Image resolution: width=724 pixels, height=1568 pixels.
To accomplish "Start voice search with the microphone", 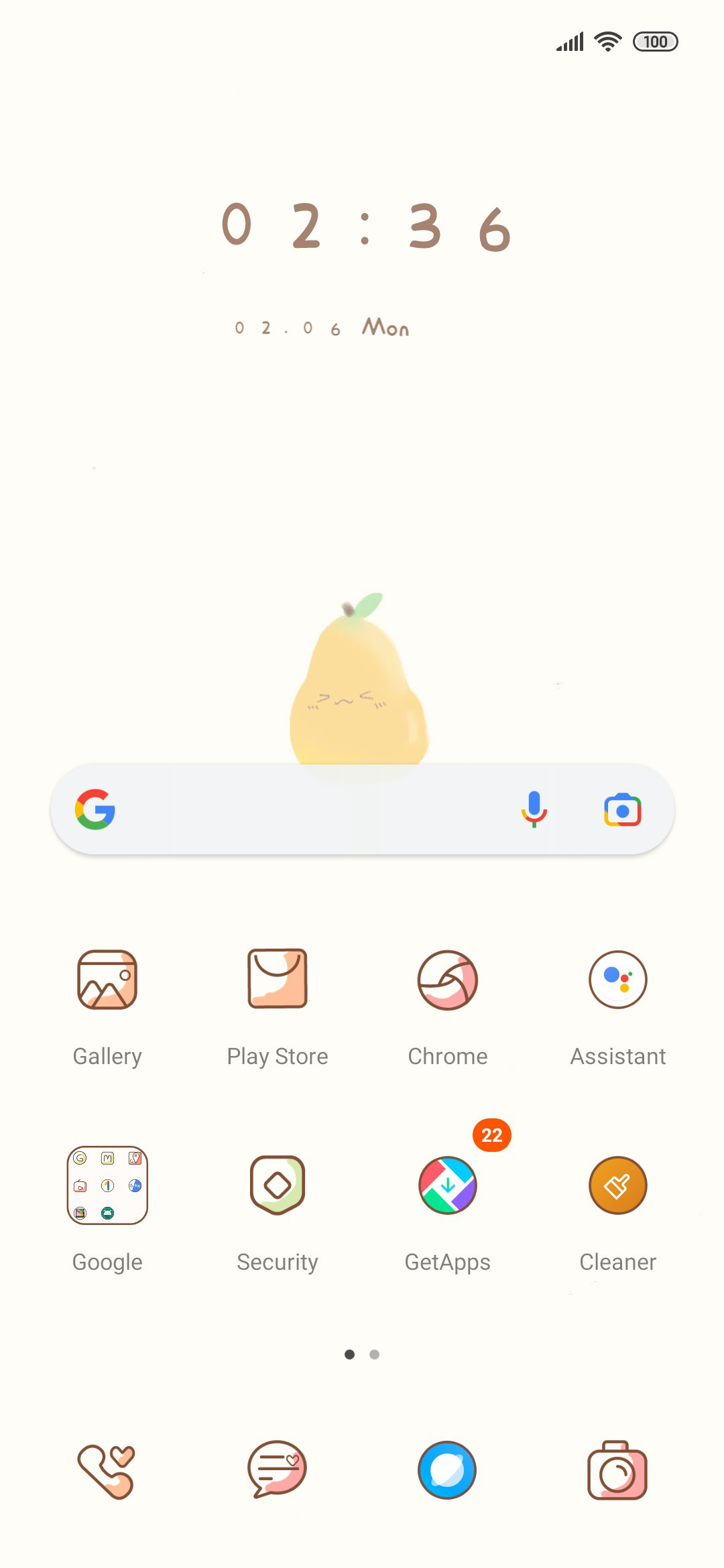I will pos(534,809).
